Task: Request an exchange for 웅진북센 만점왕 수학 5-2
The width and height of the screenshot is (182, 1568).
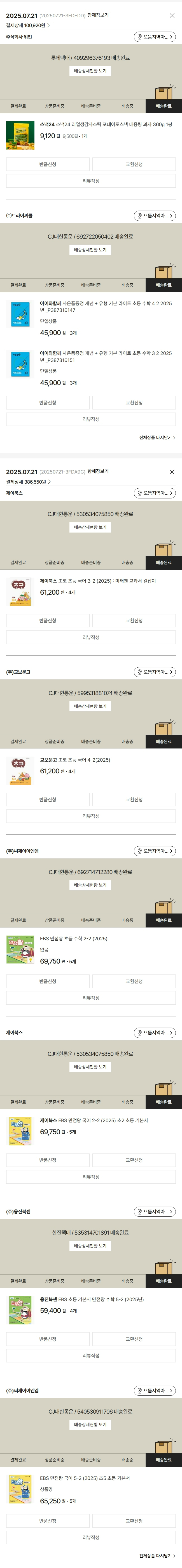Action: tap(134, 1339)
